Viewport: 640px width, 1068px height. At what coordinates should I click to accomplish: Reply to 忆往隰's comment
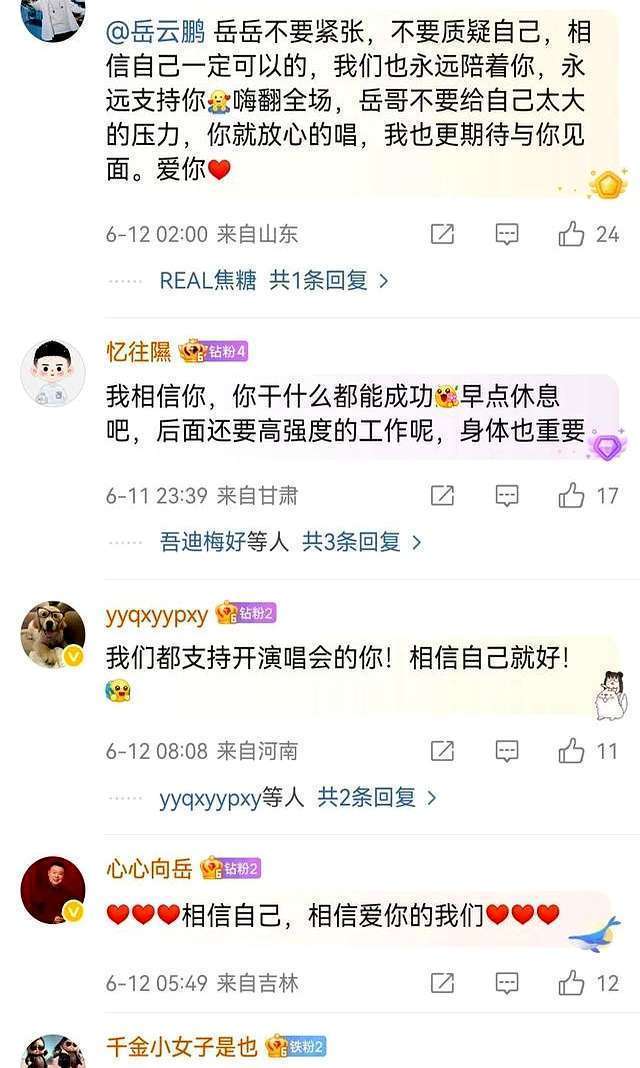point(508,495)
